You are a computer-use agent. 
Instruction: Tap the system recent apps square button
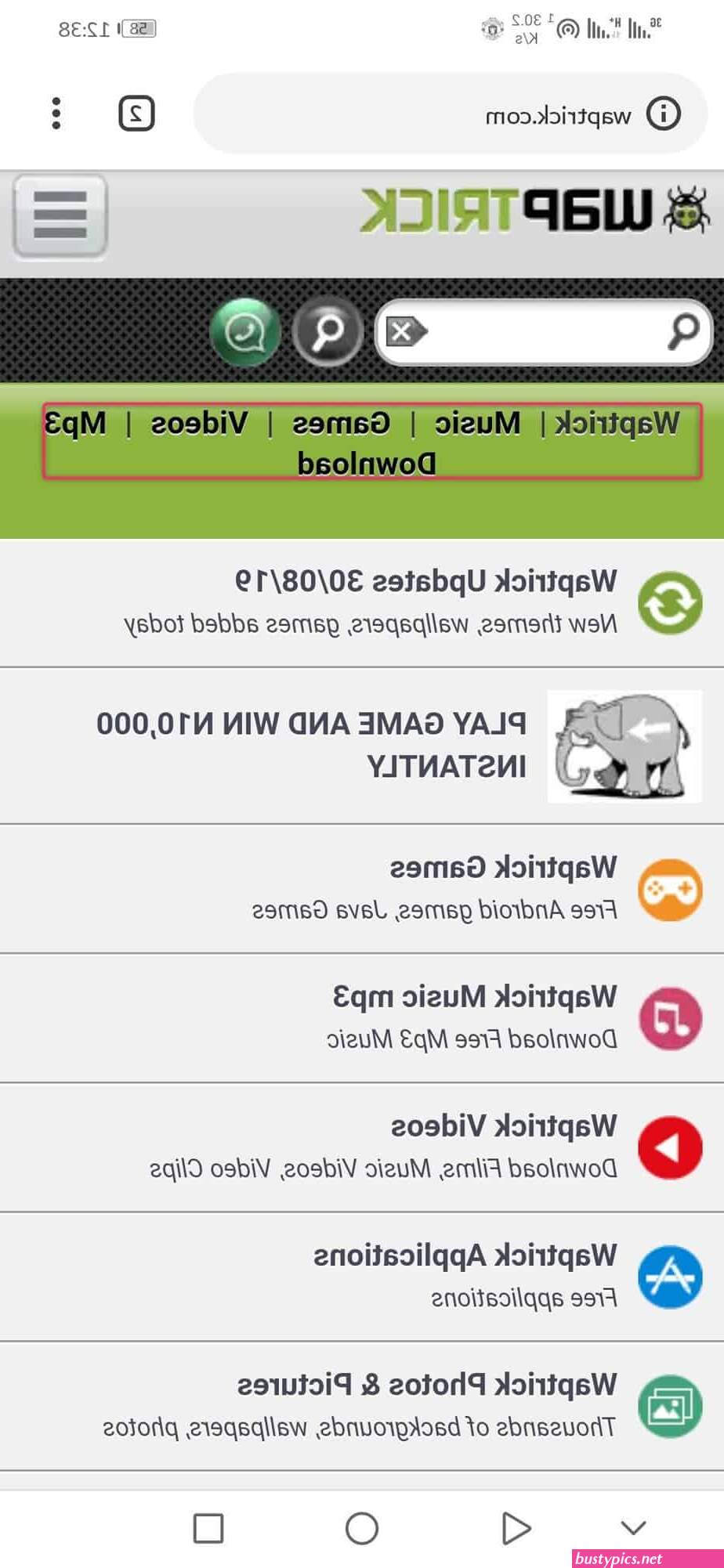(x=208, y=1528)
